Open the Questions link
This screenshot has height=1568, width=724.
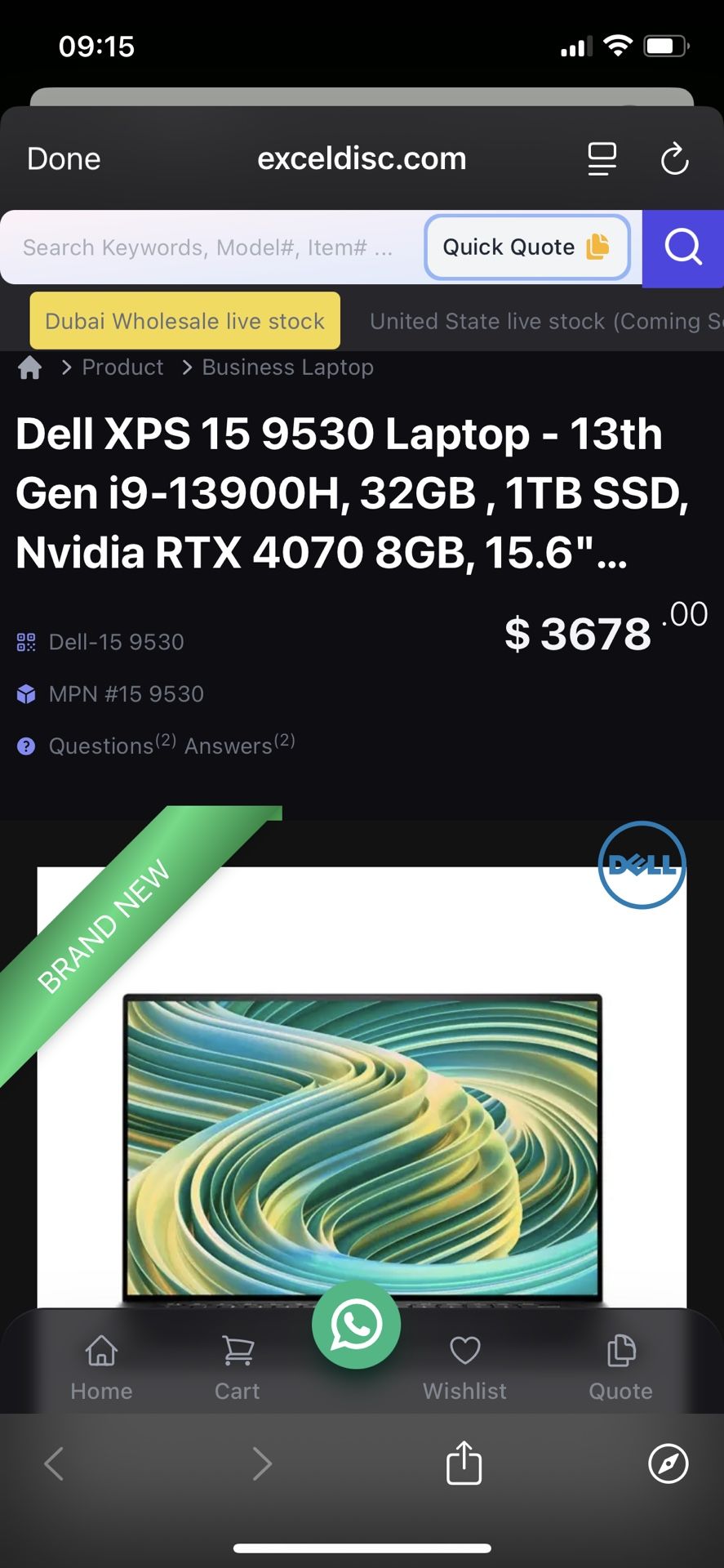point(101,746)
